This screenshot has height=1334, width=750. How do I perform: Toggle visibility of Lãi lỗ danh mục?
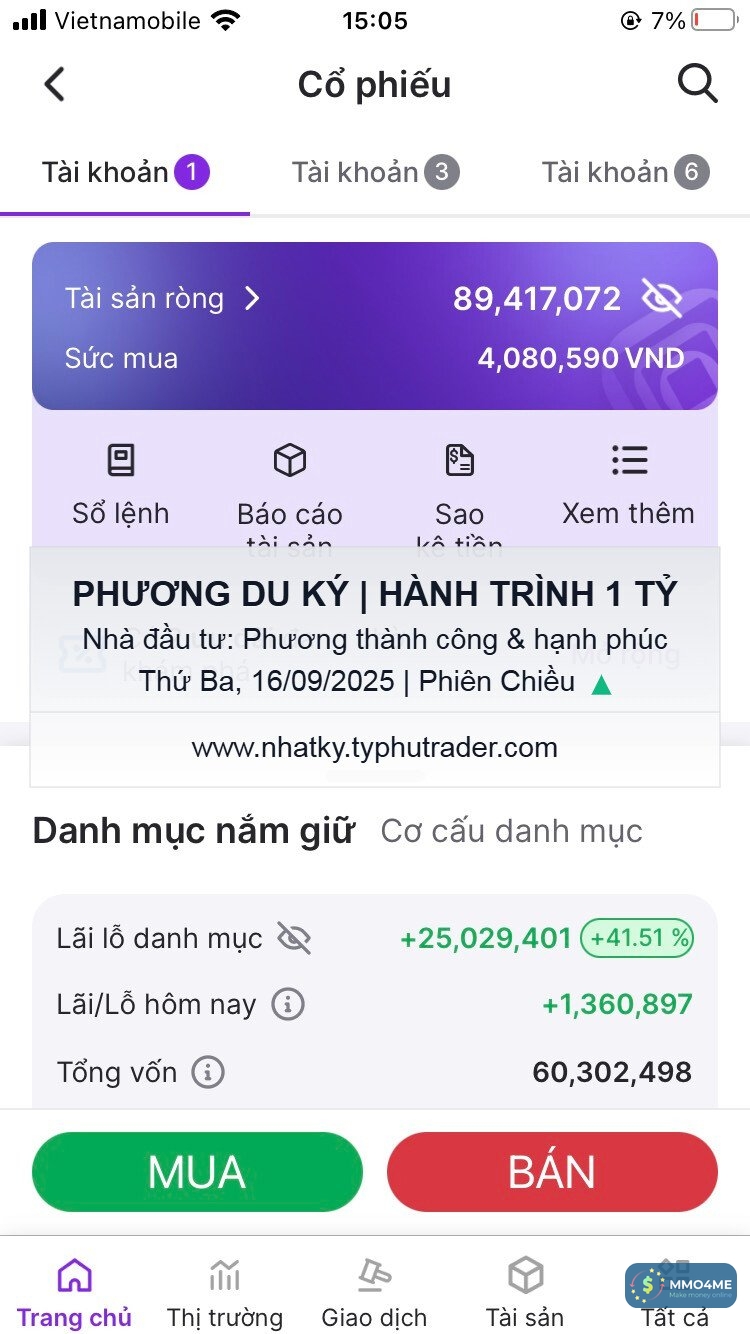click(x=294, y=938)
